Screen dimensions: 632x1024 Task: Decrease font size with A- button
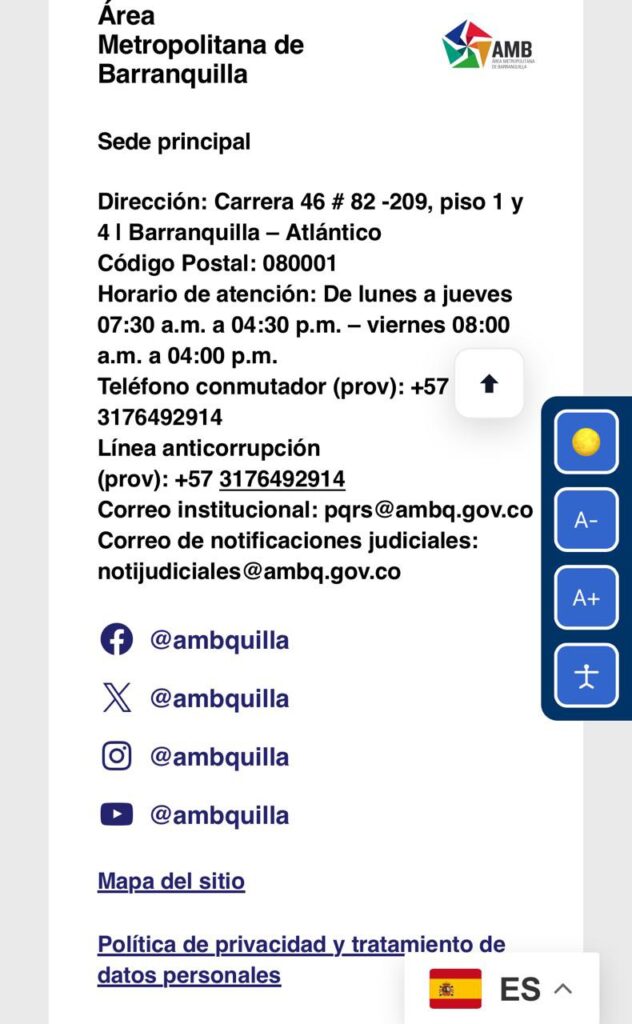coord(586,520)
